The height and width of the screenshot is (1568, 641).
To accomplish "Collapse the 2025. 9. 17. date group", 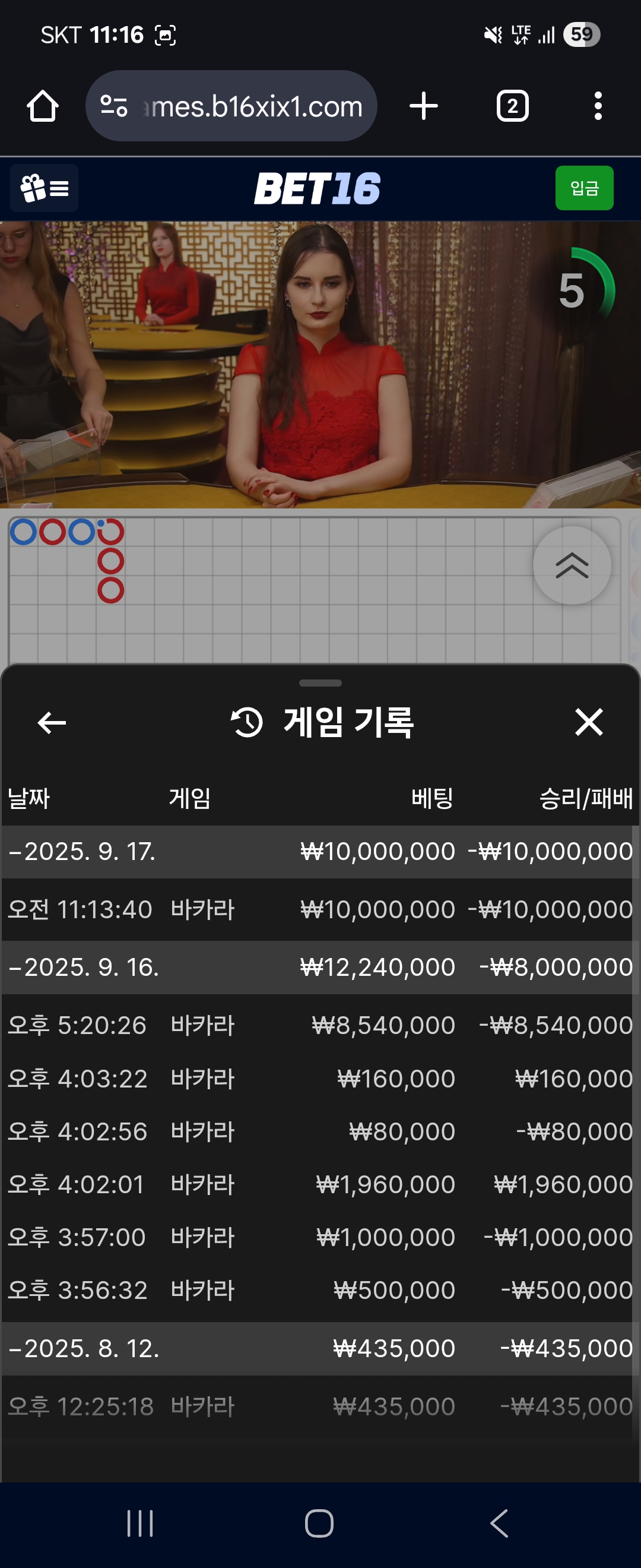I will (82, 852).
